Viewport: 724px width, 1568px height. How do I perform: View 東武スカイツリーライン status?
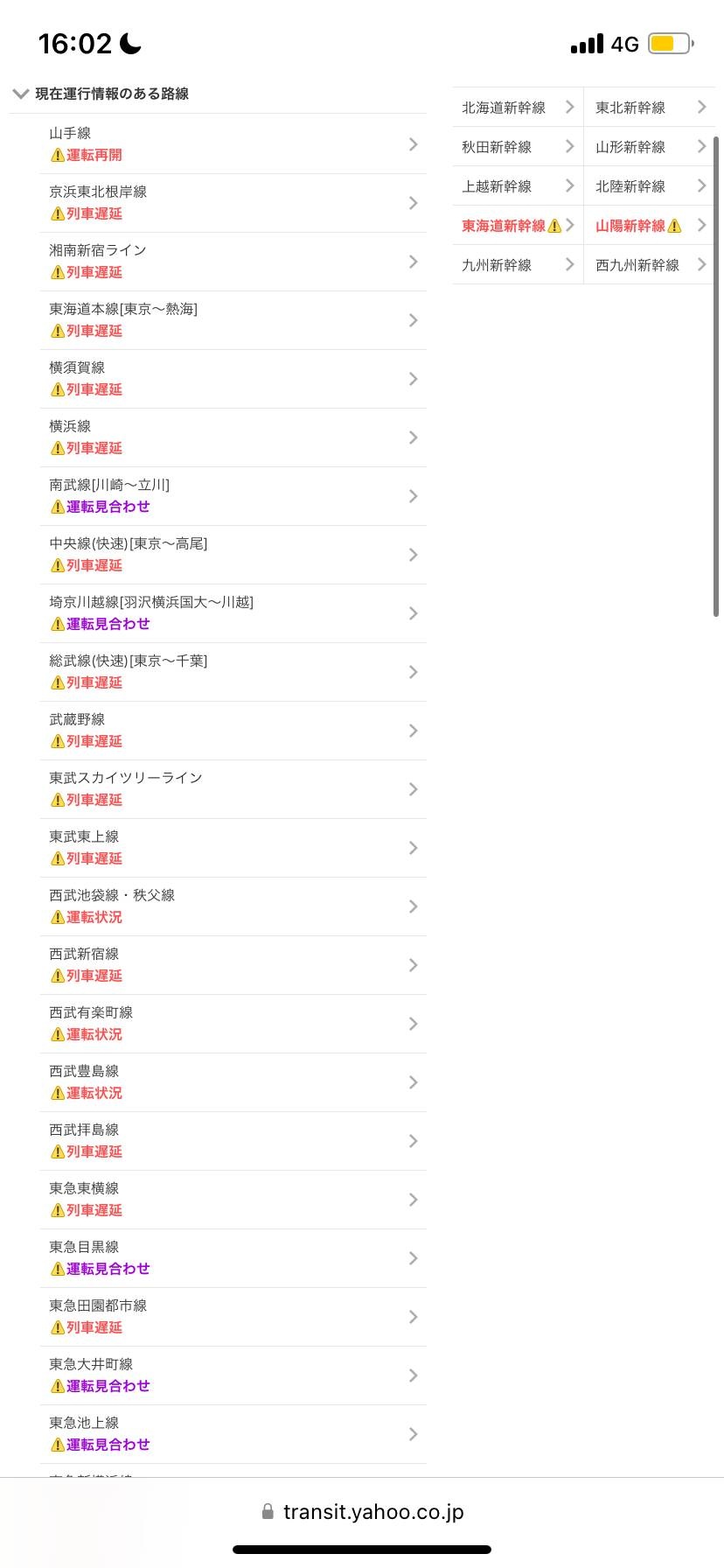tap(233, 789)
